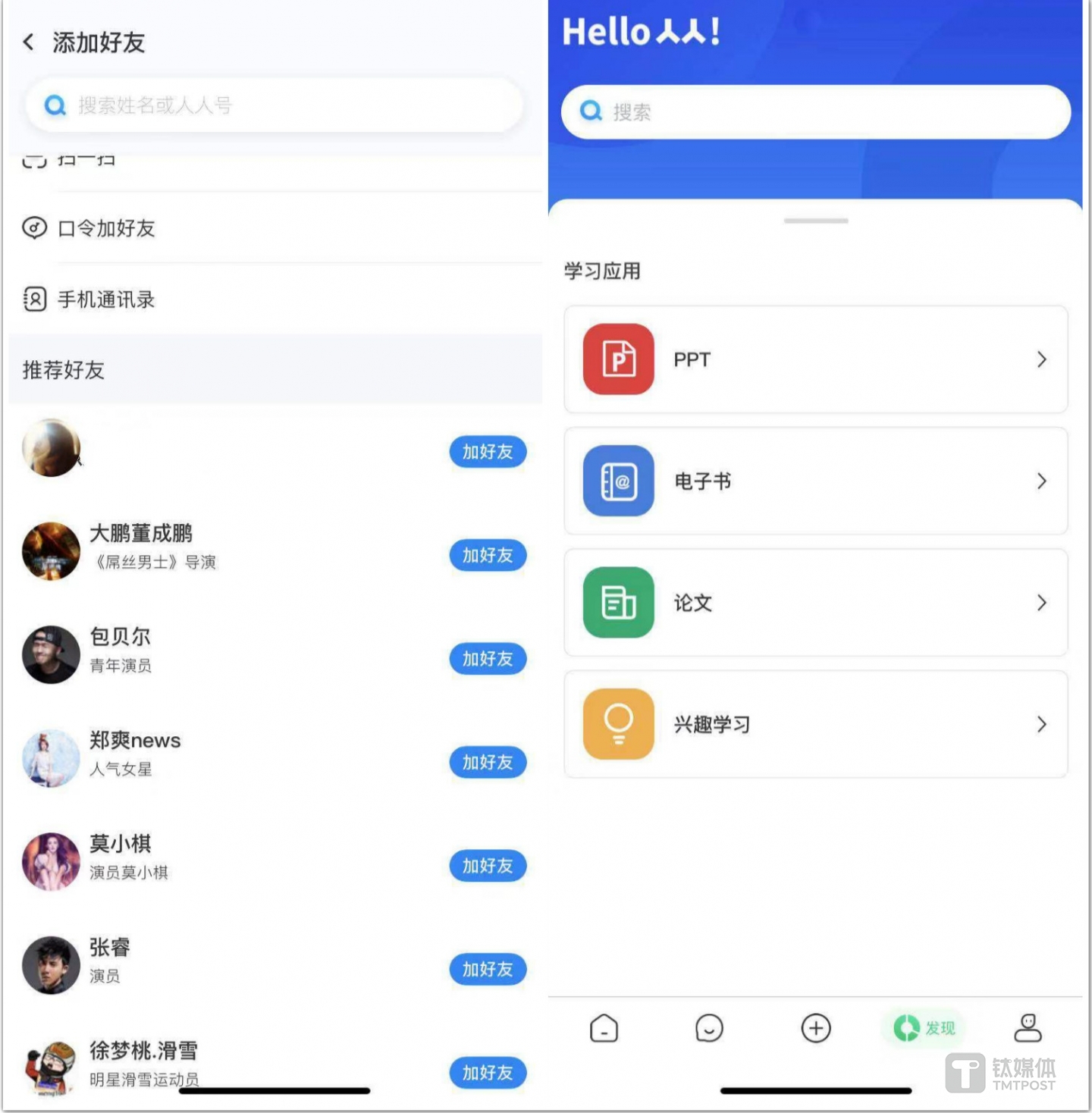
Task: Open the 电子书 (e-book) app icon
Action: click(618, 481)
